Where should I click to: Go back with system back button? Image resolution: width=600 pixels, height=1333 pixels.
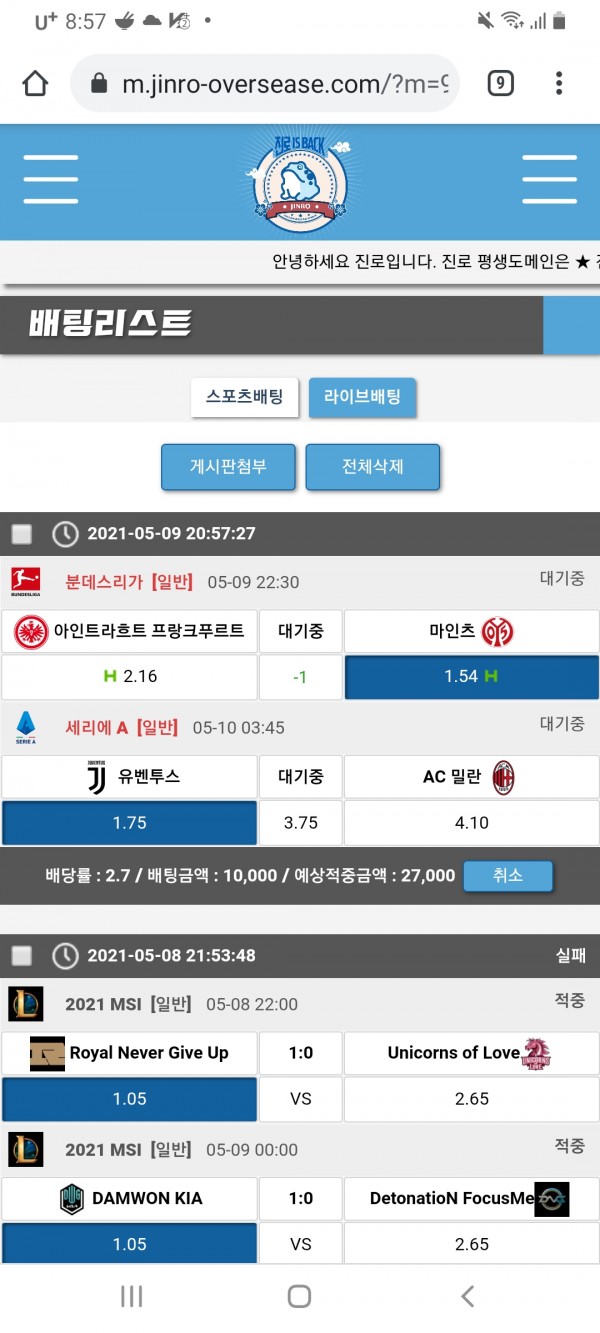(x=467, y=1296)
